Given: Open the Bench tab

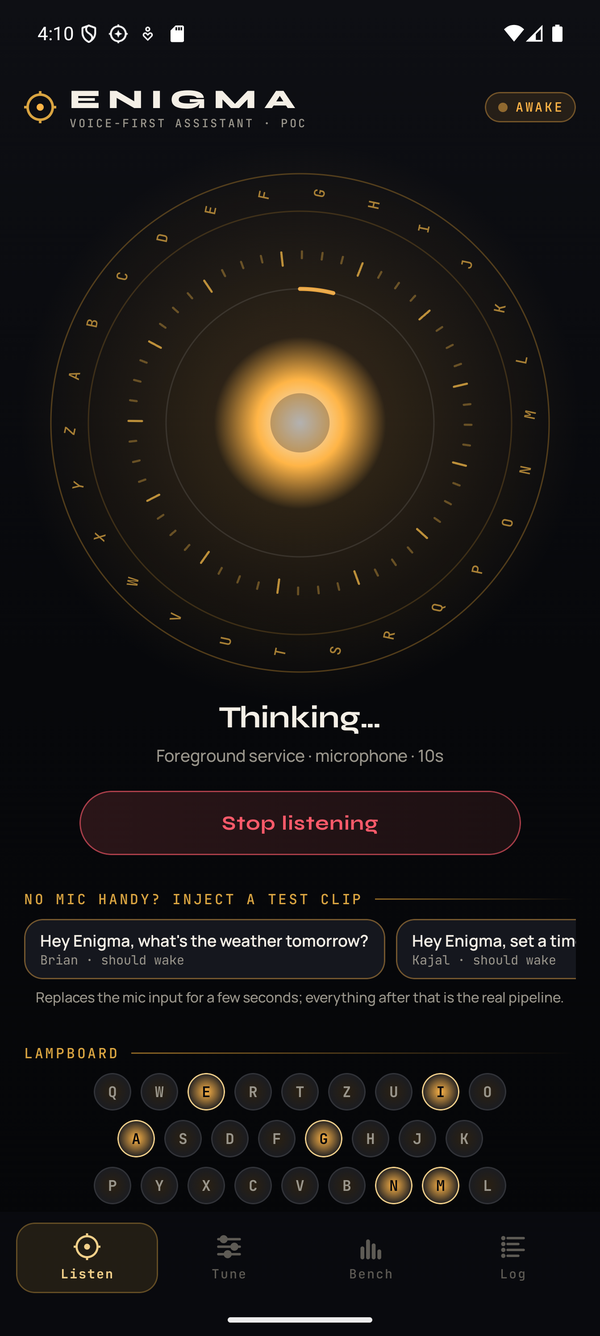Looking at the screenshot, I should point(371,1258).
